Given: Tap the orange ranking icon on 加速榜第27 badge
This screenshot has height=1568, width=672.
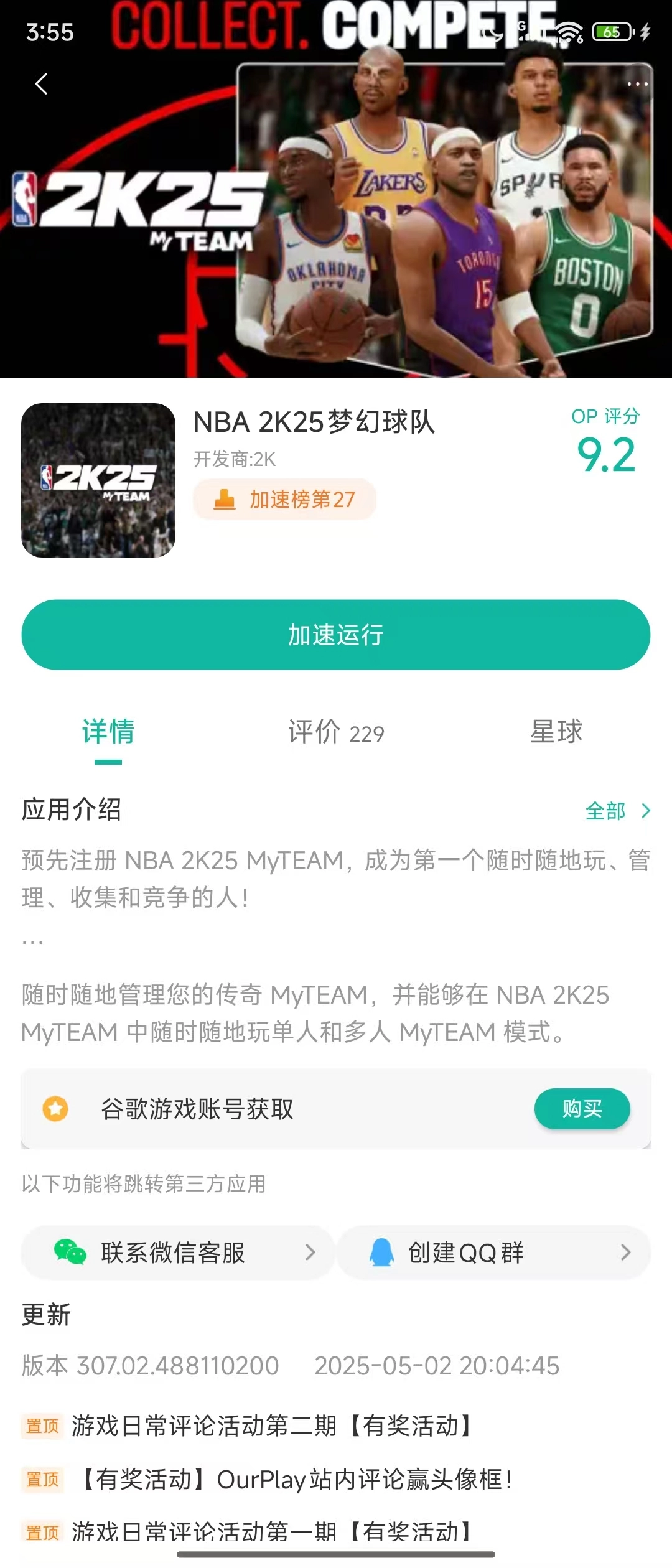Looking at the screenshot, I should tap(226, 500).
